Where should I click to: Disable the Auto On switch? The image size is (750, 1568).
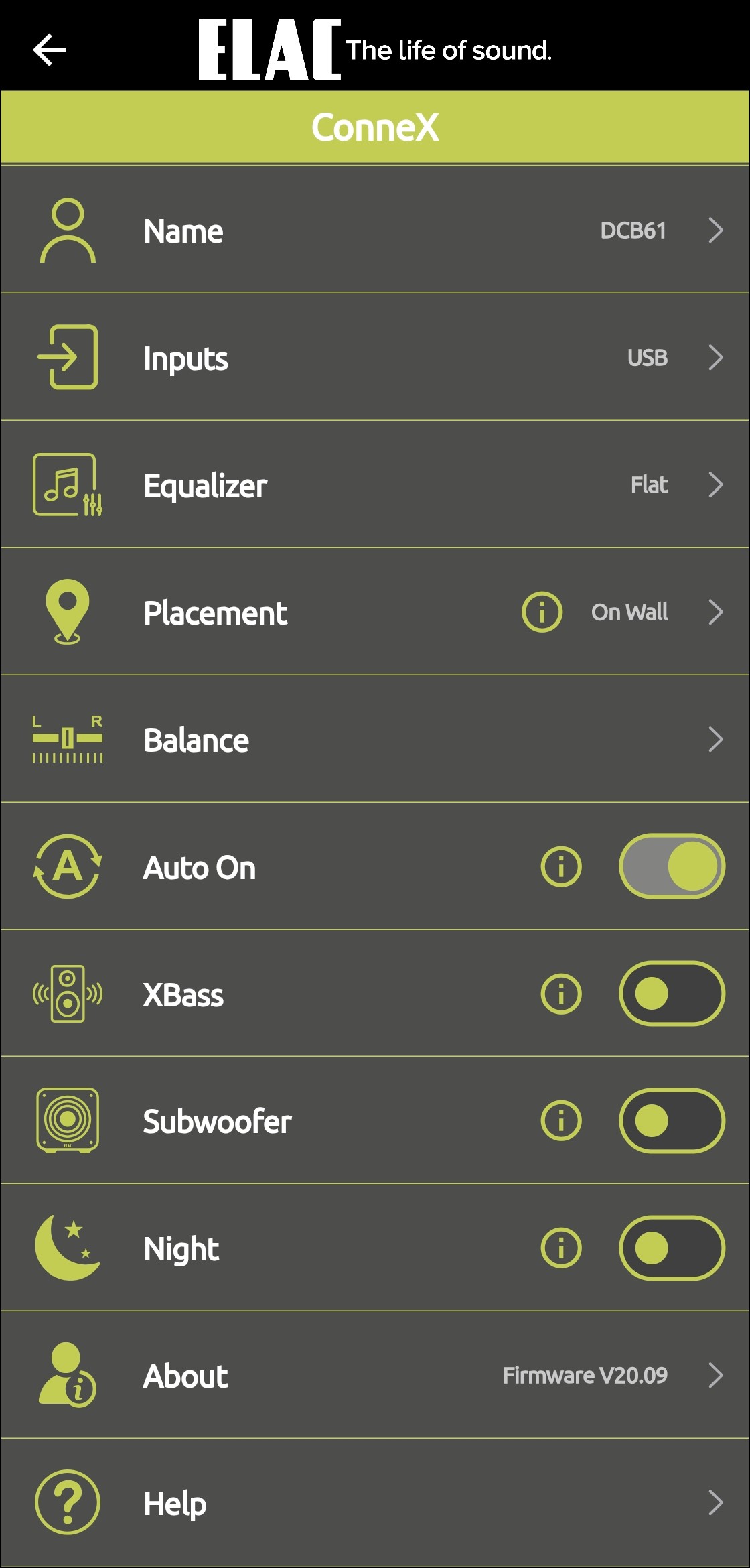coord(672,866)
